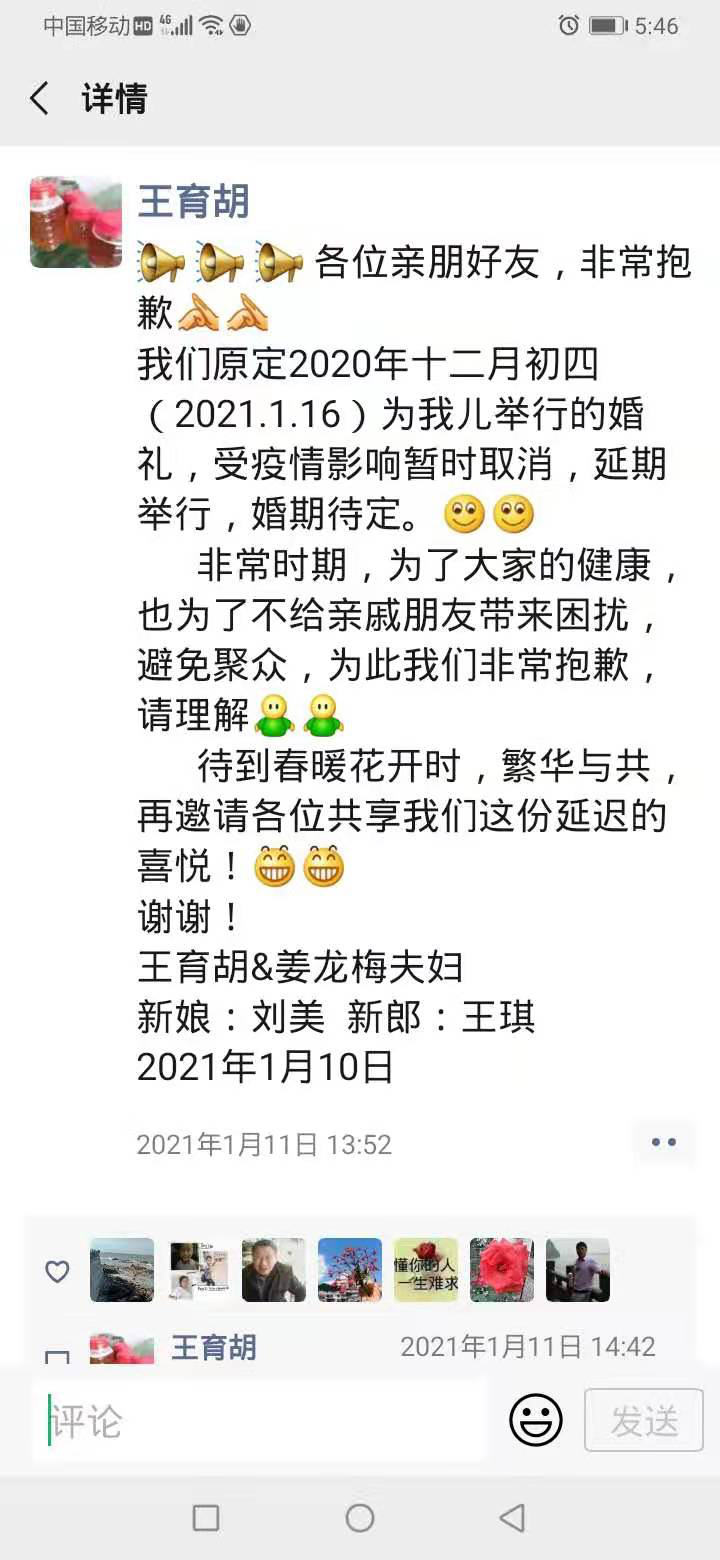Open the seaside-photo liker's avatar
The image size is (720, 1560).
tap(122, 1270)
